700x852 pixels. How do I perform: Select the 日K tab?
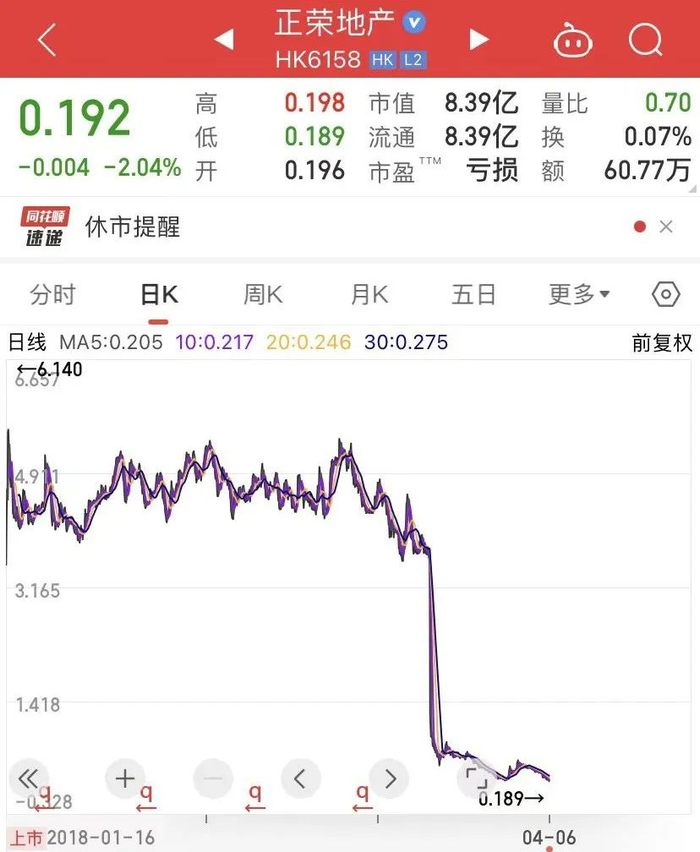[159, 294]
